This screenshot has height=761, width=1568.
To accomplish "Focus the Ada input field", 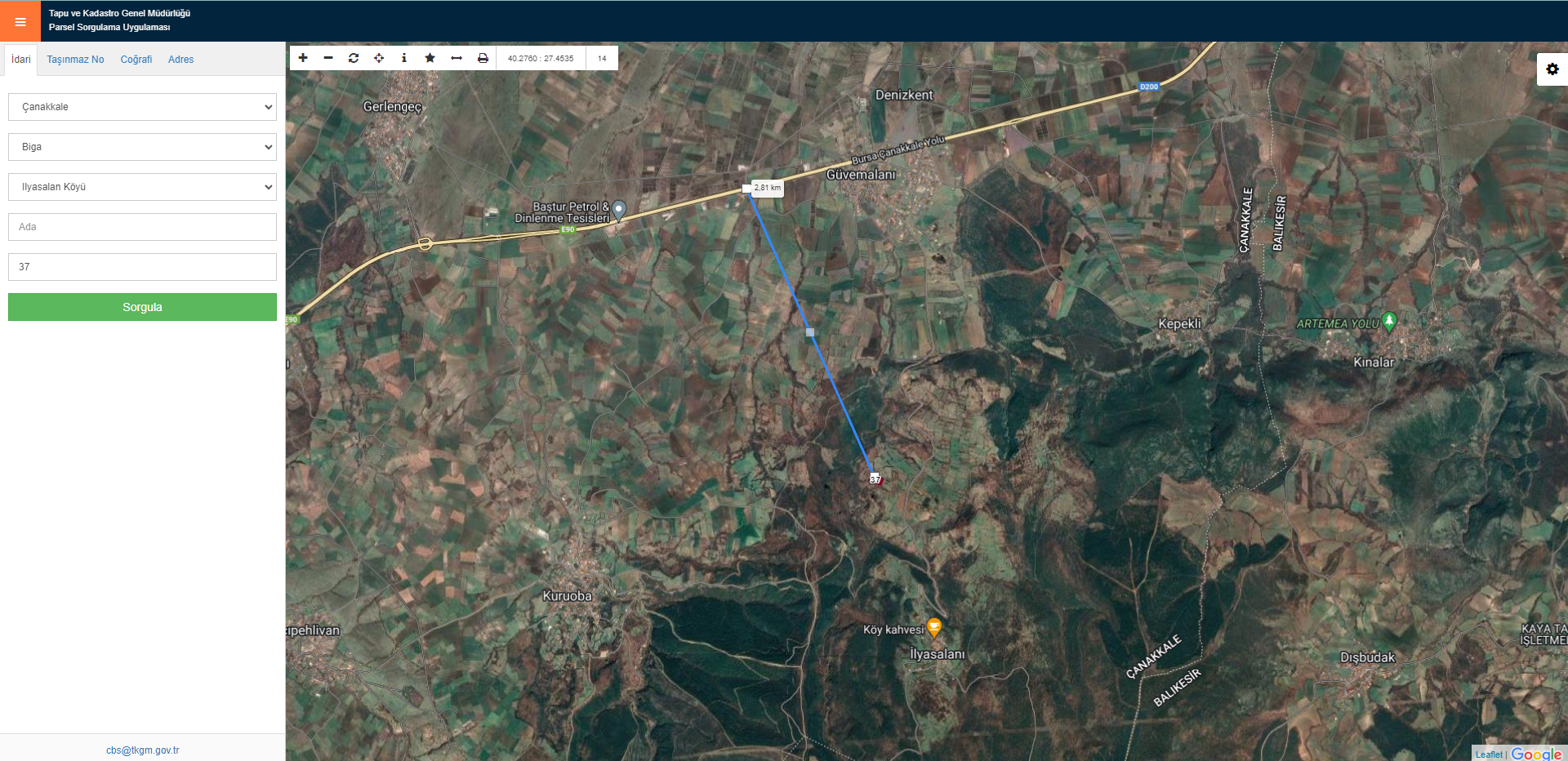I will click(142, 227).
